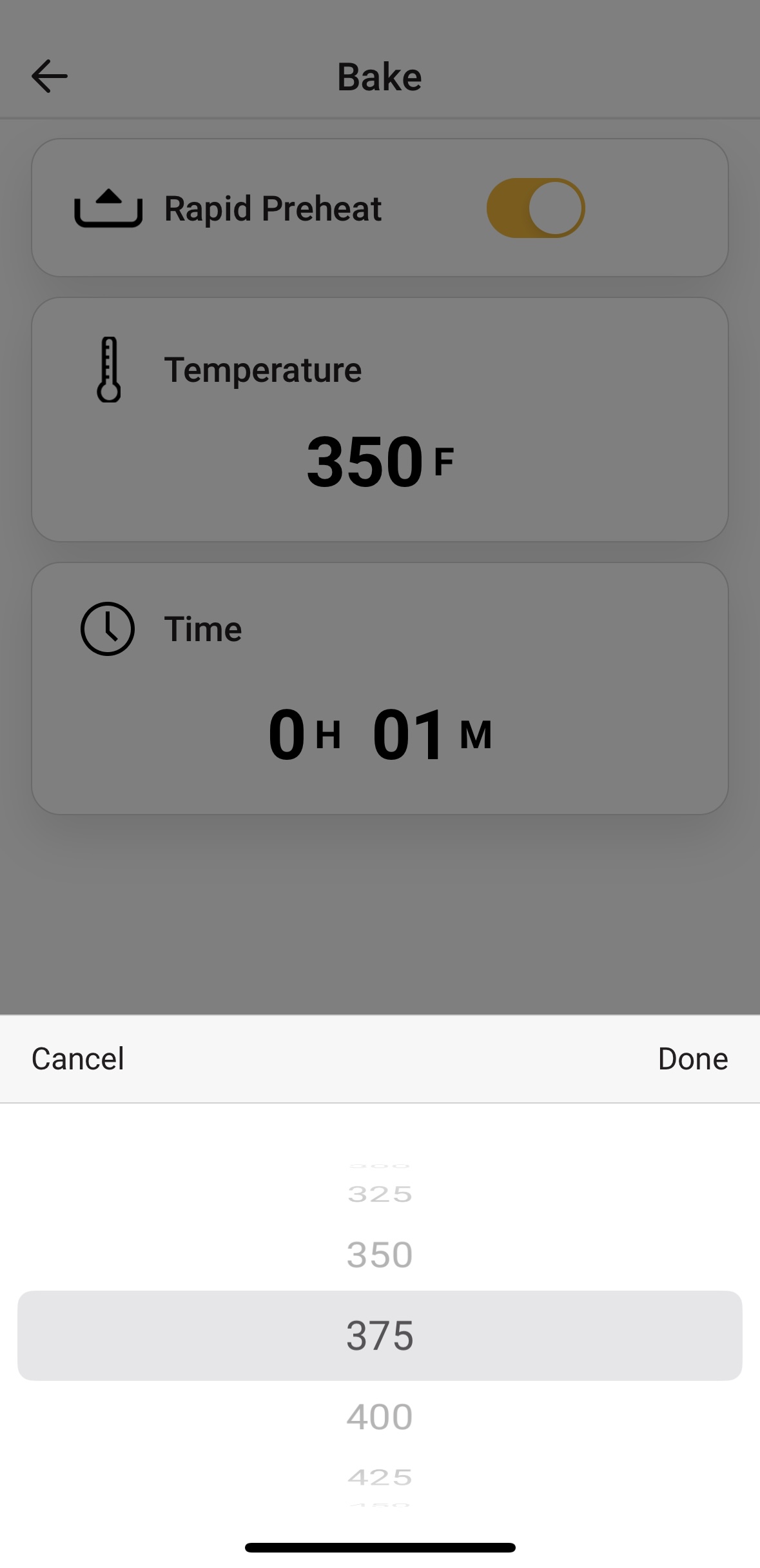Open the Time setting card
This screenshot has width=760, height=1568.
pos(380,689)
